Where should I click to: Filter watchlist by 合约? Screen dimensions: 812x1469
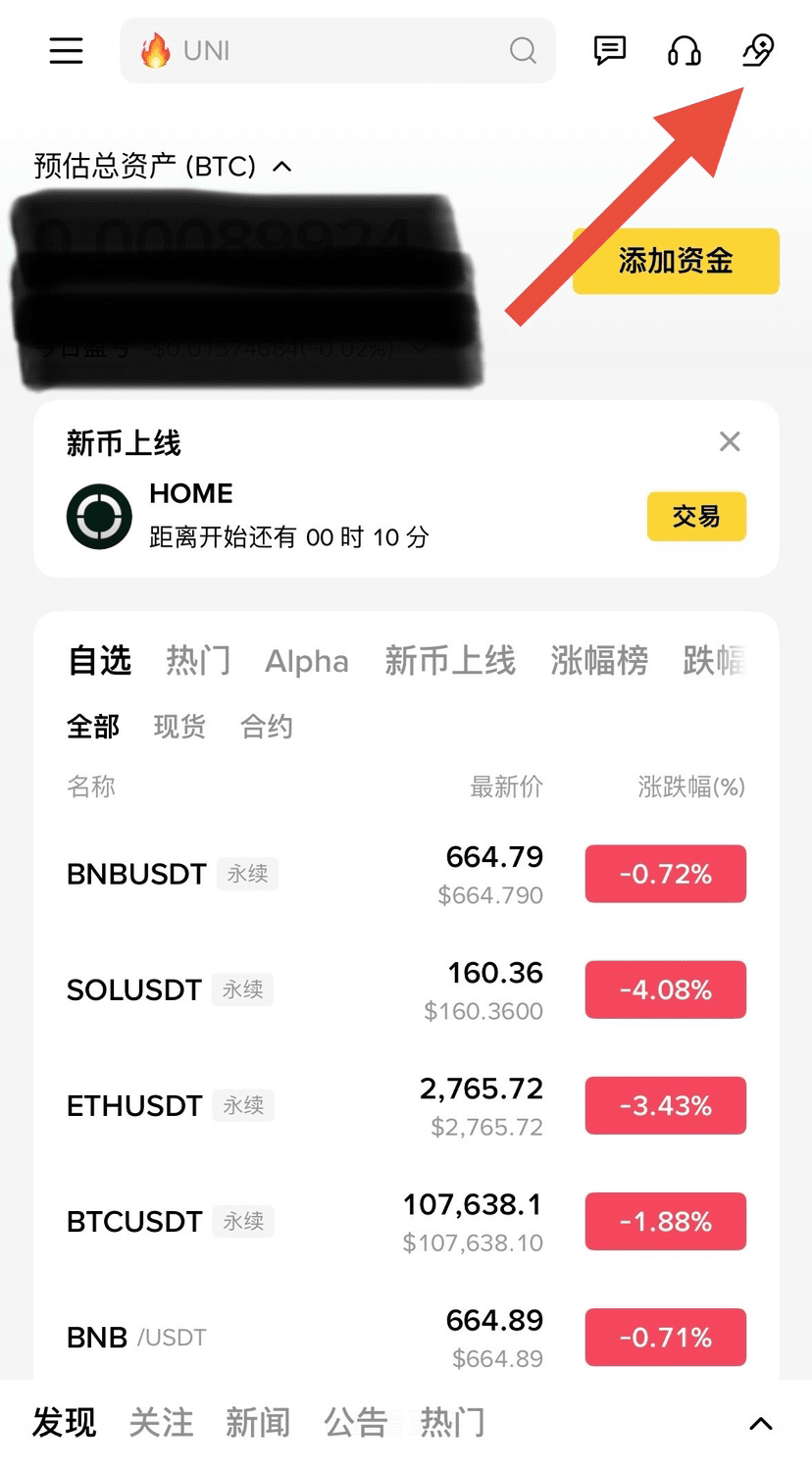pos(266,727)
